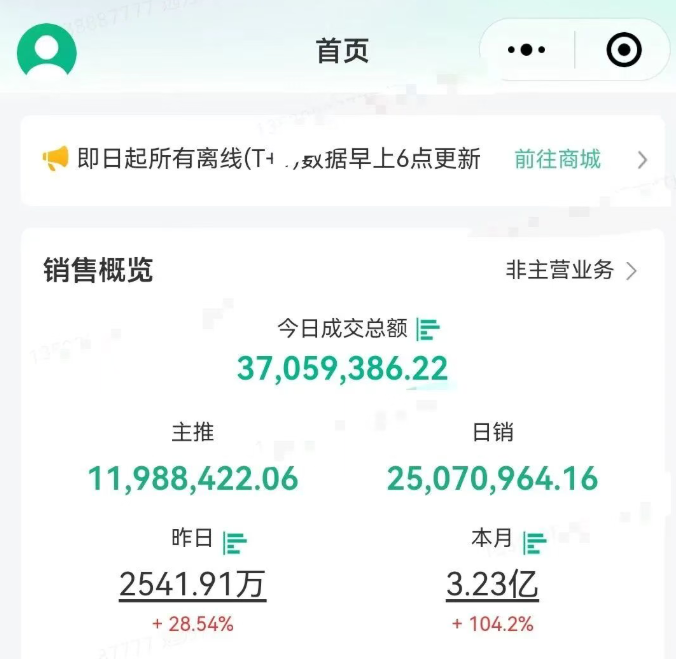Tap this month's 3.23亿 figure
This screenshot has height=659, width=676.
[x=492, y=584]
